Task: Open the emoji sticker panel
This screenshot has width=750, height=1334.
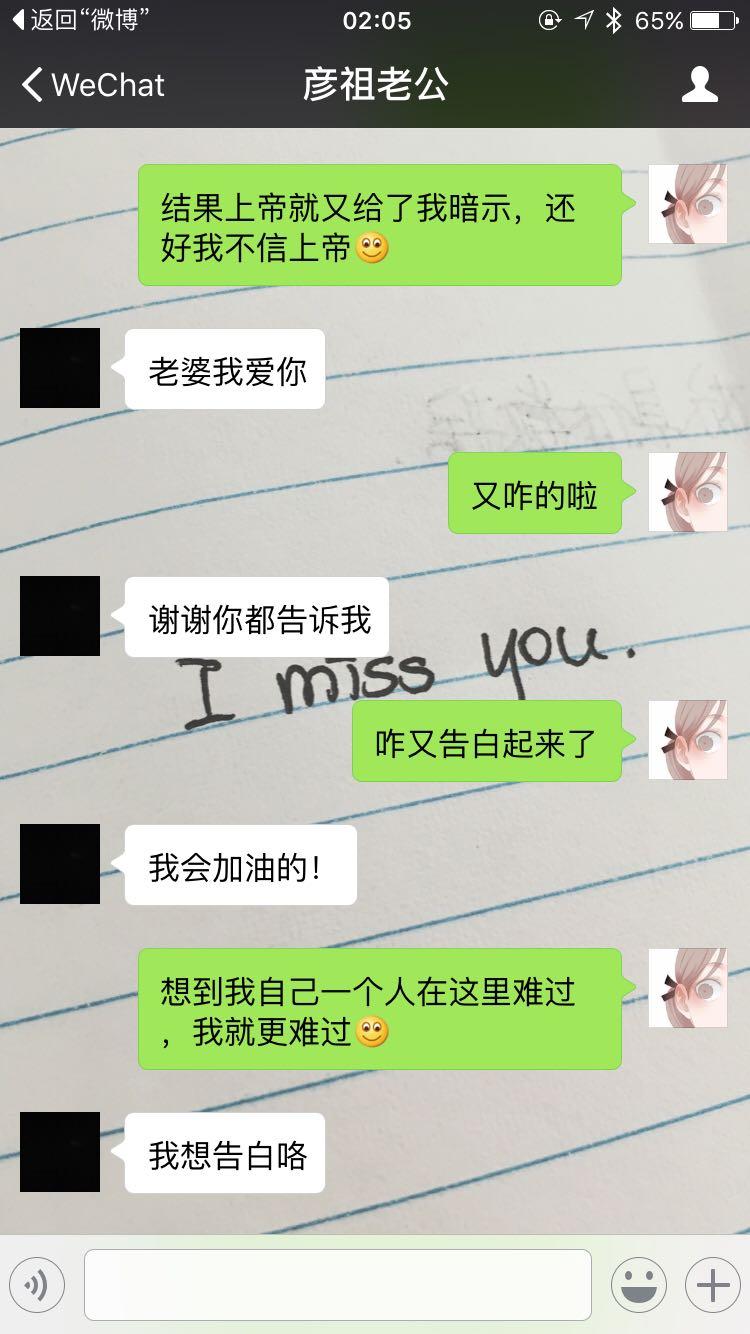Action: click(x=638, y=1285)
